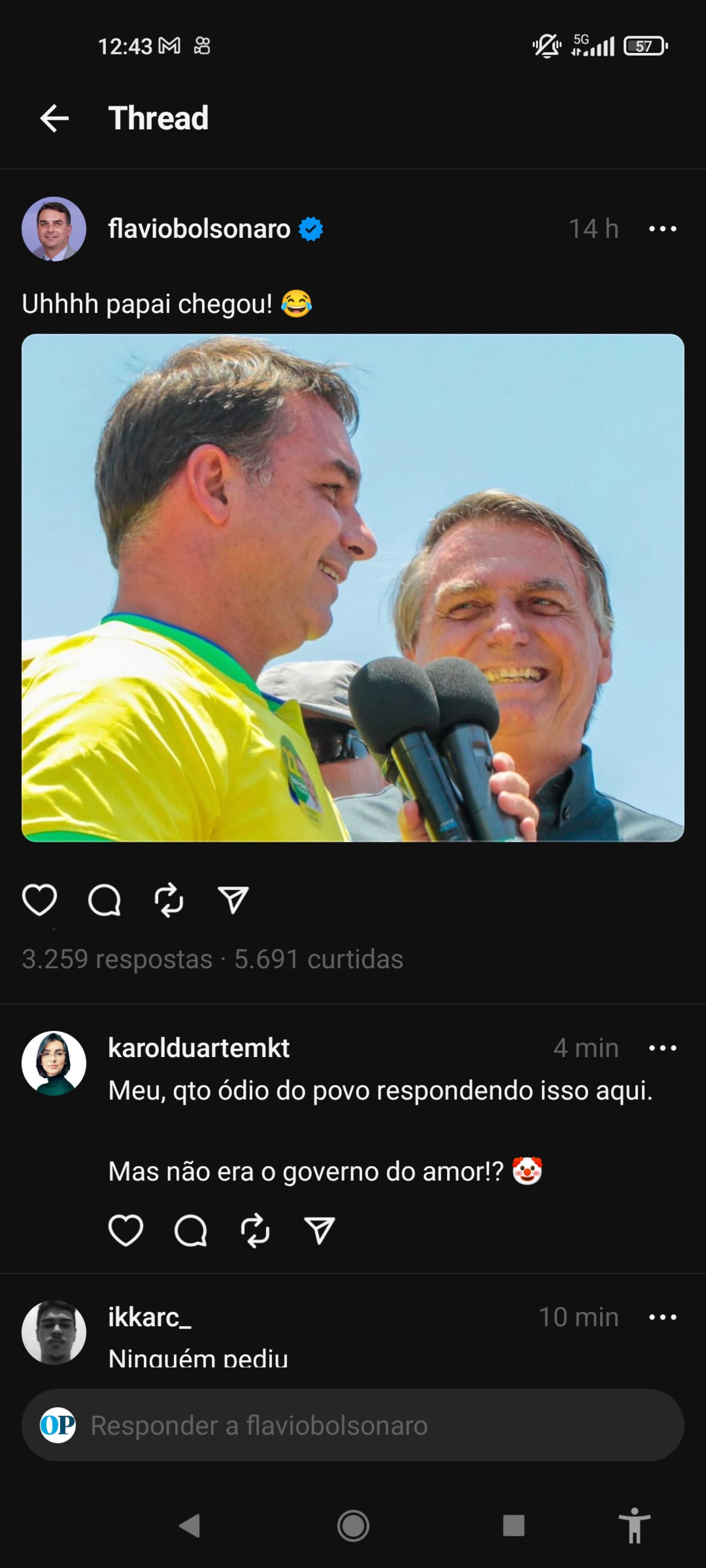Reply to karolduartemkt's comment
Screen dimensions: 706x1568
[191, 1230]
